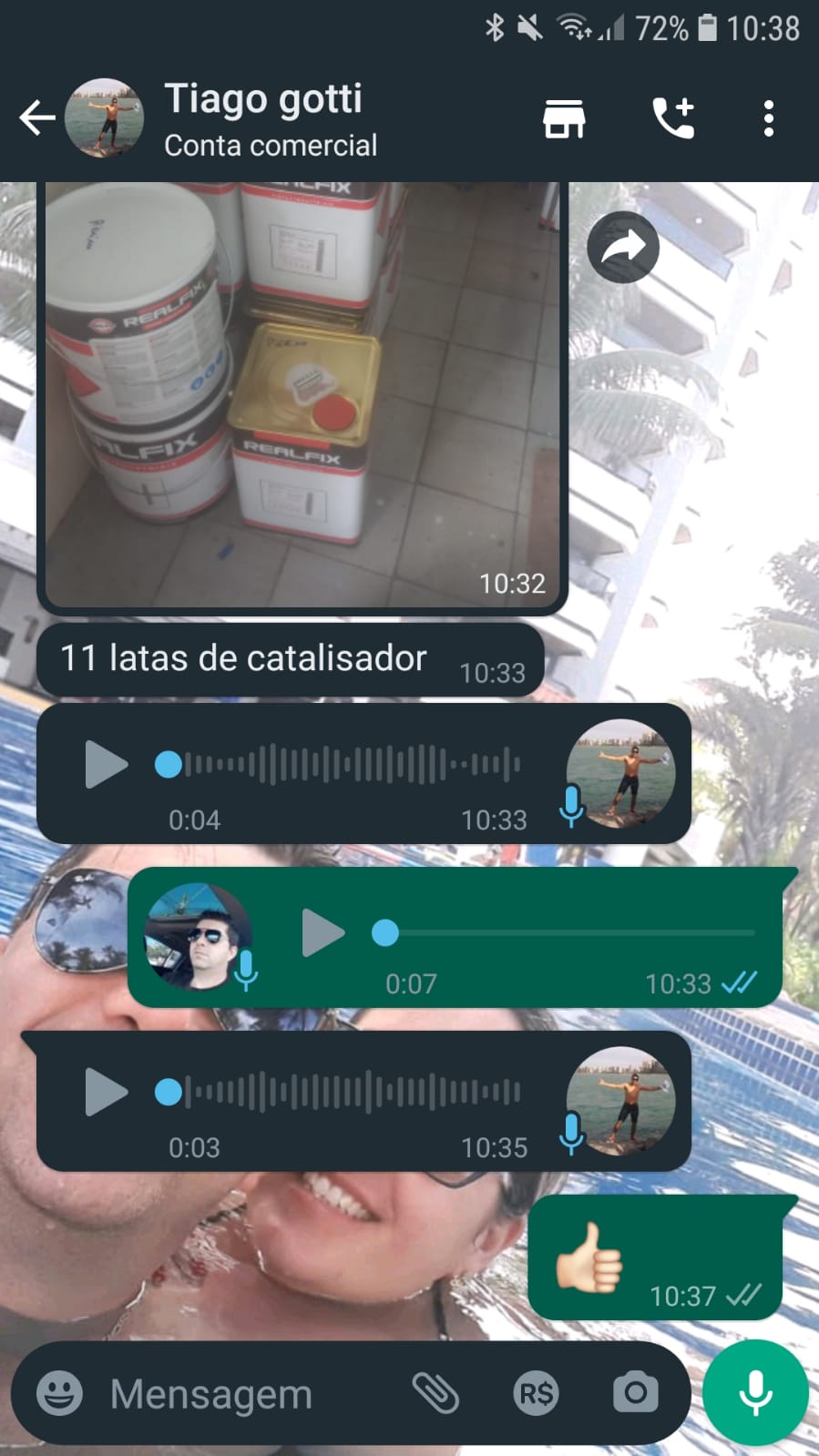819x1456 pixels.
Task: Focus the Mensagem text field
Action: tap(246, 1393)
